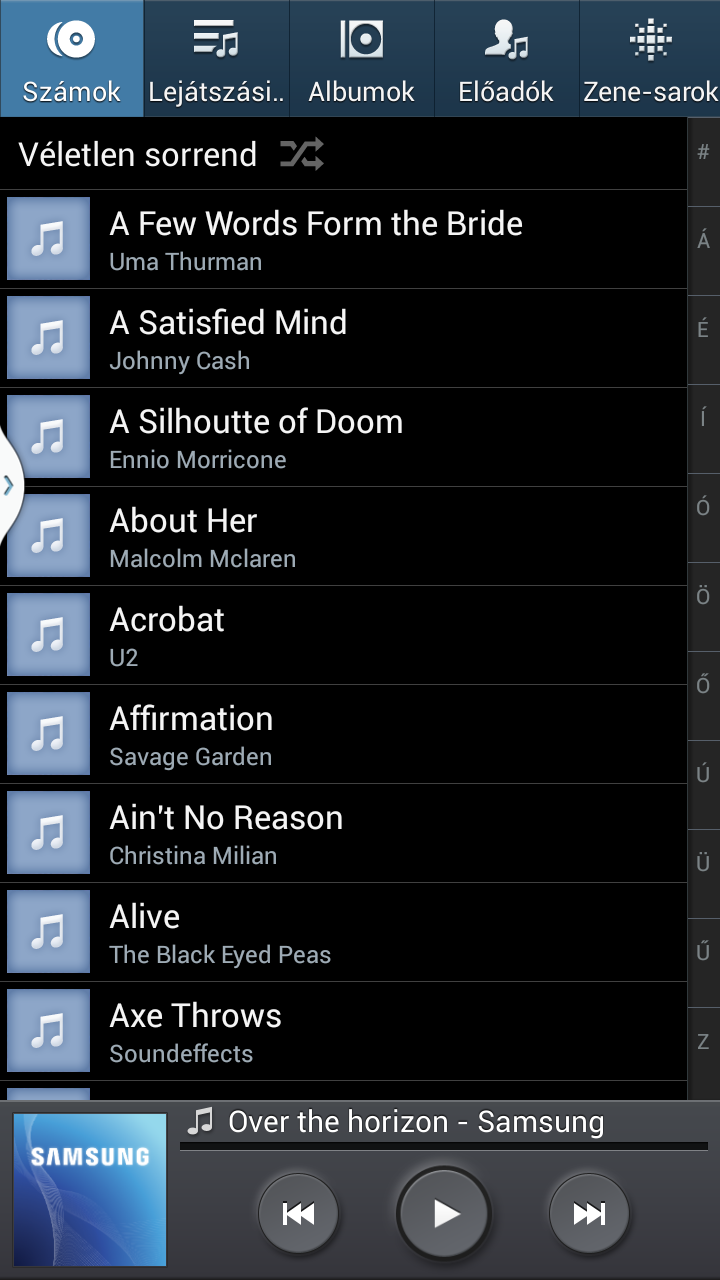Tap the play button in the player
Screen dimensions: 720x1280
click(x=444, y=1214)
